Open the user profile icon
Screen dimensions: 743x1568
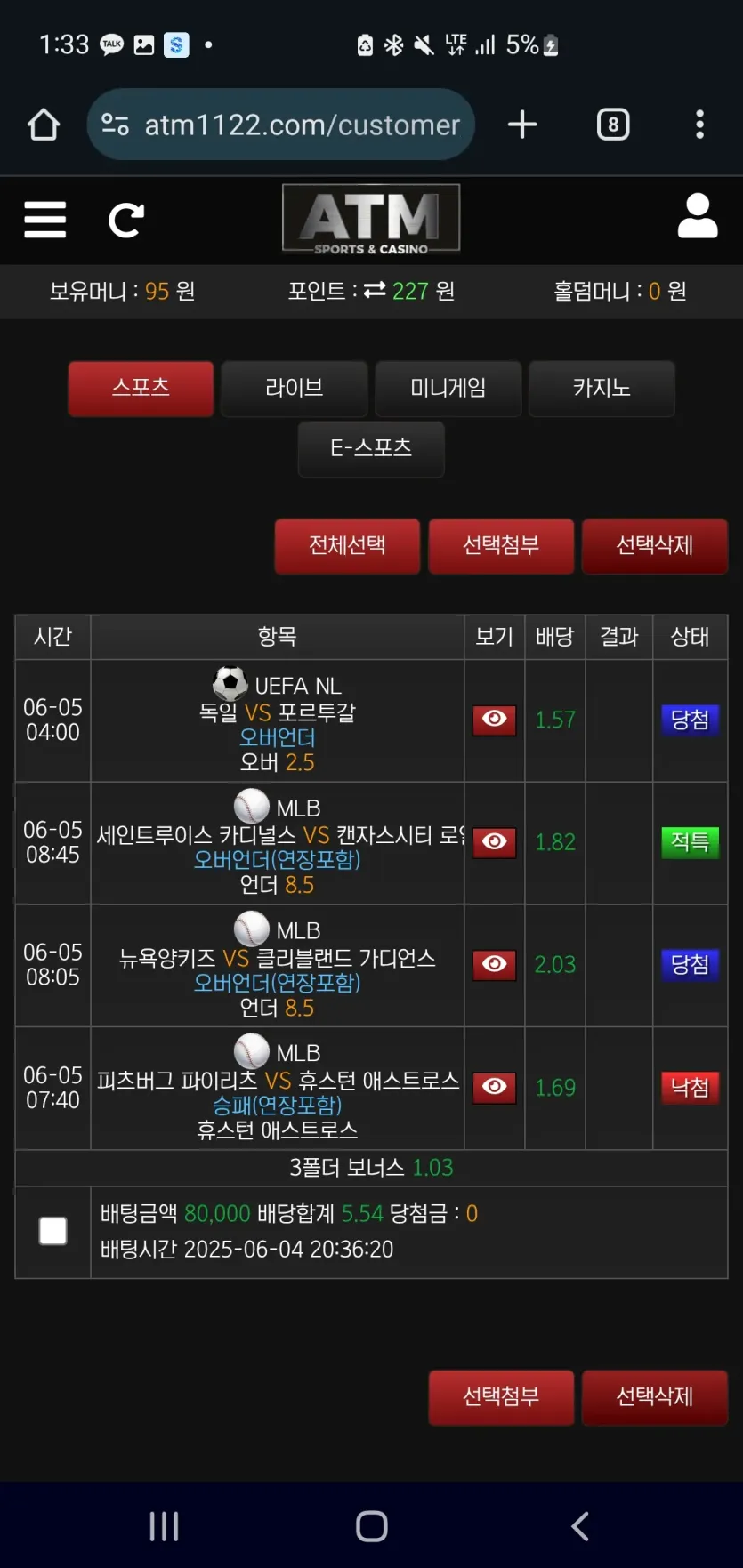tap(698, 216)
